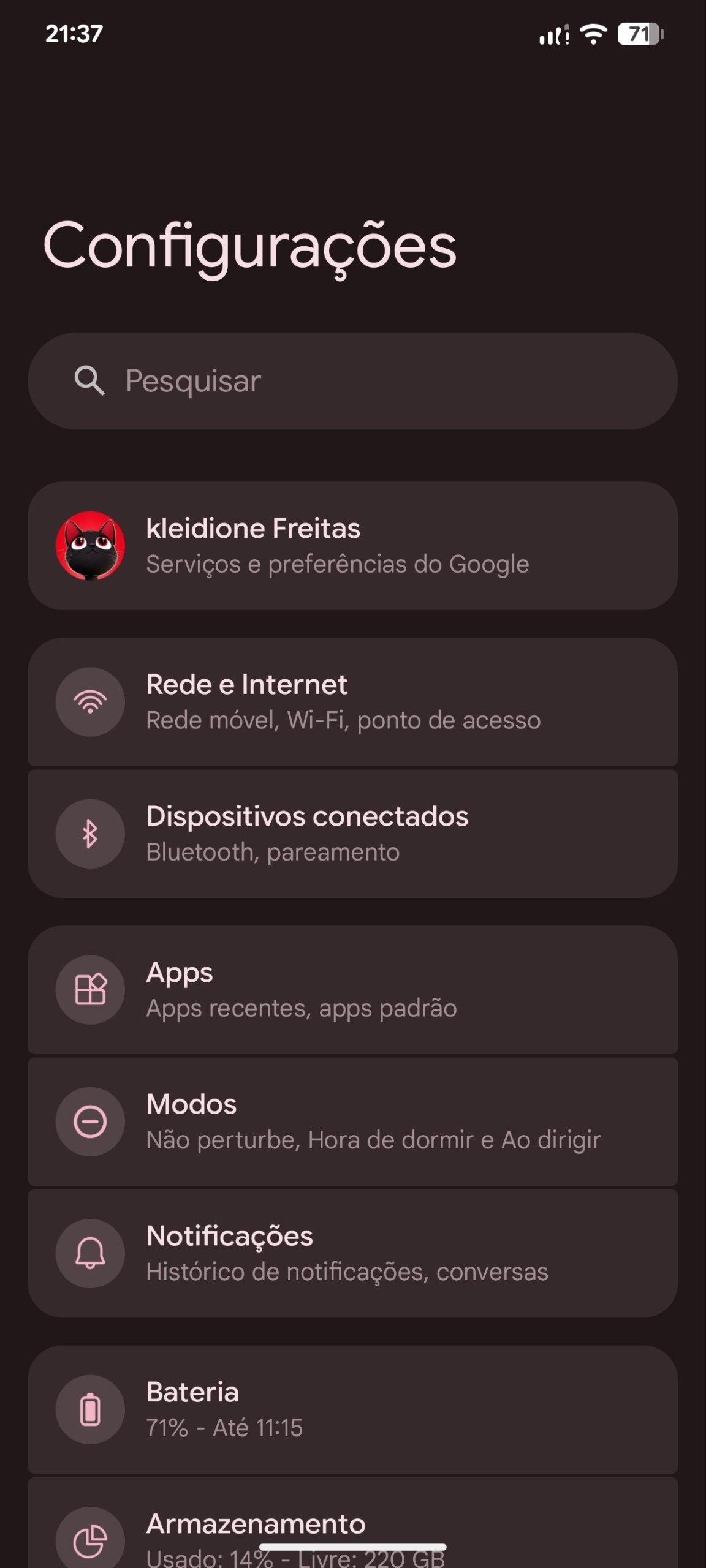Open the Pesquisar search field
Viewport: 706px width, 1568px height.
pyautogui.click(x=352, y=381)
